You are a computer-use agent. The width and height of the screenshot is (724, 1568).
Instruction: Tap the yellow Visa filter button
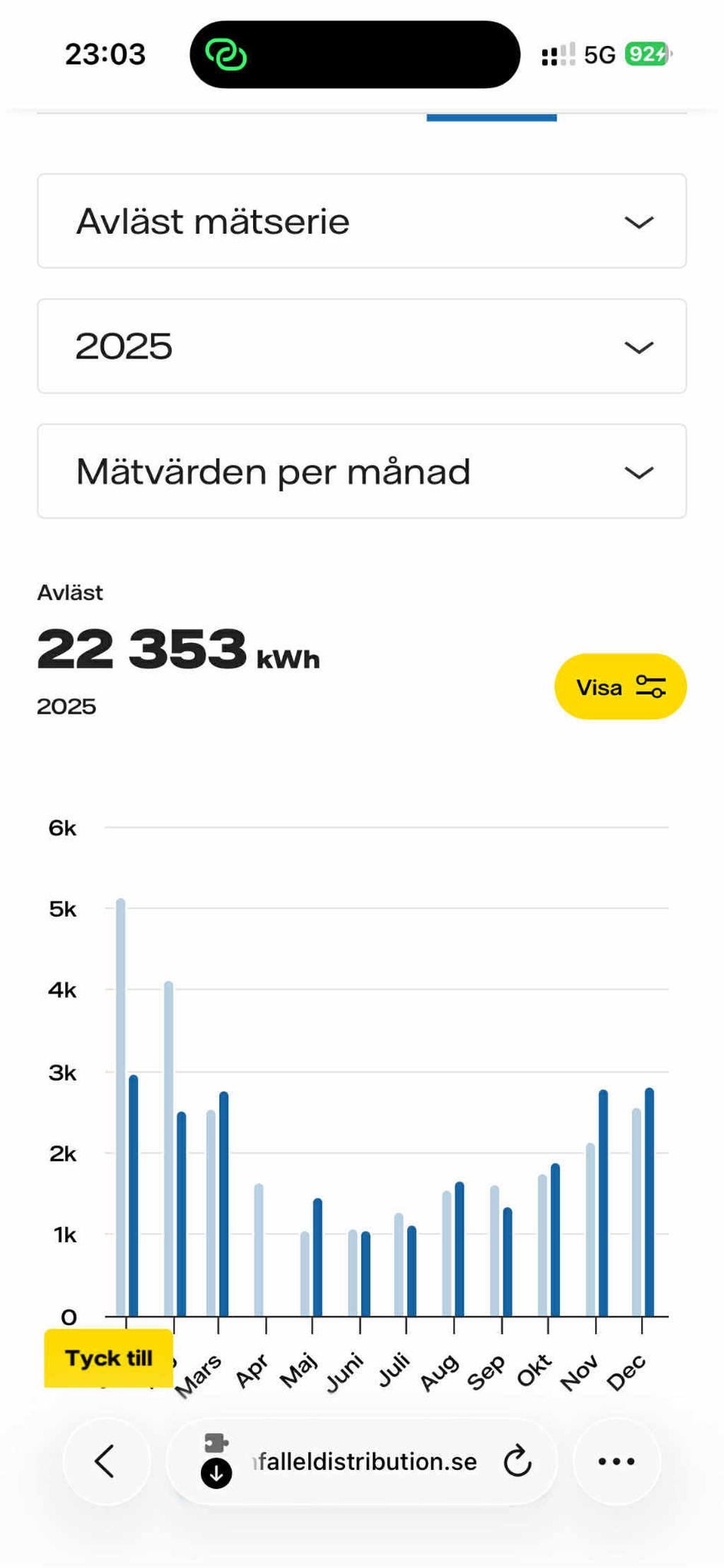(x=620, y=687)
